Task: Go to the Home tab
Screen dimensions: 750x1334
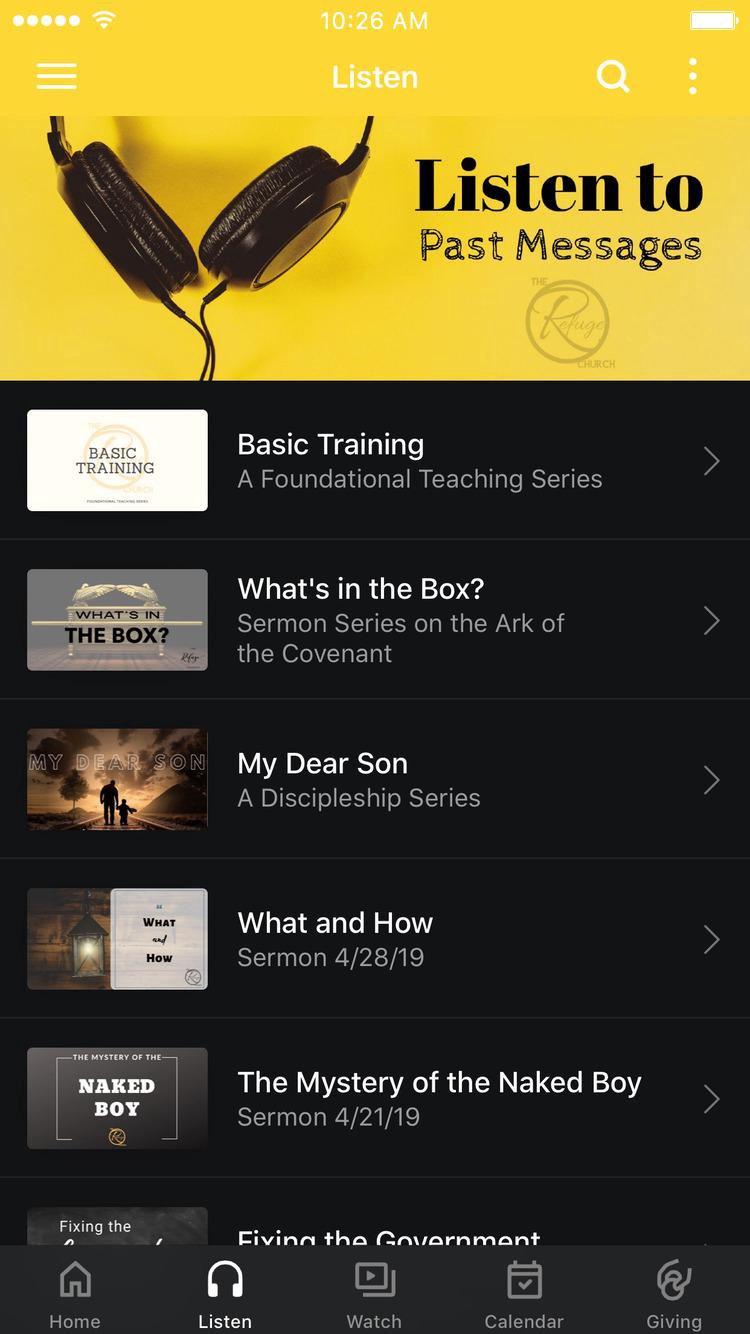Action: tap(75, 1294)
